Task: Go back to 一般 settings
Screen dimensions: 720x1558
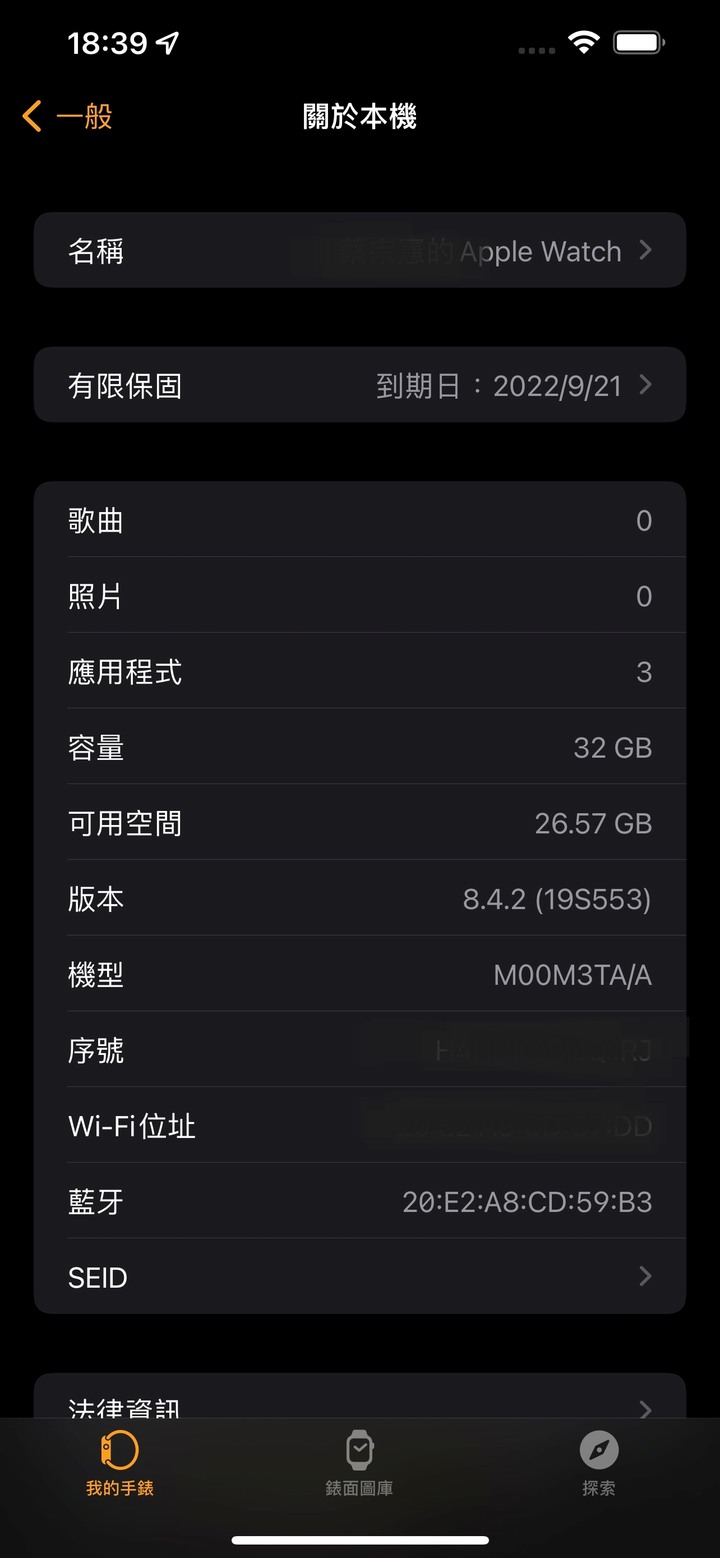Action: point(67,117)
